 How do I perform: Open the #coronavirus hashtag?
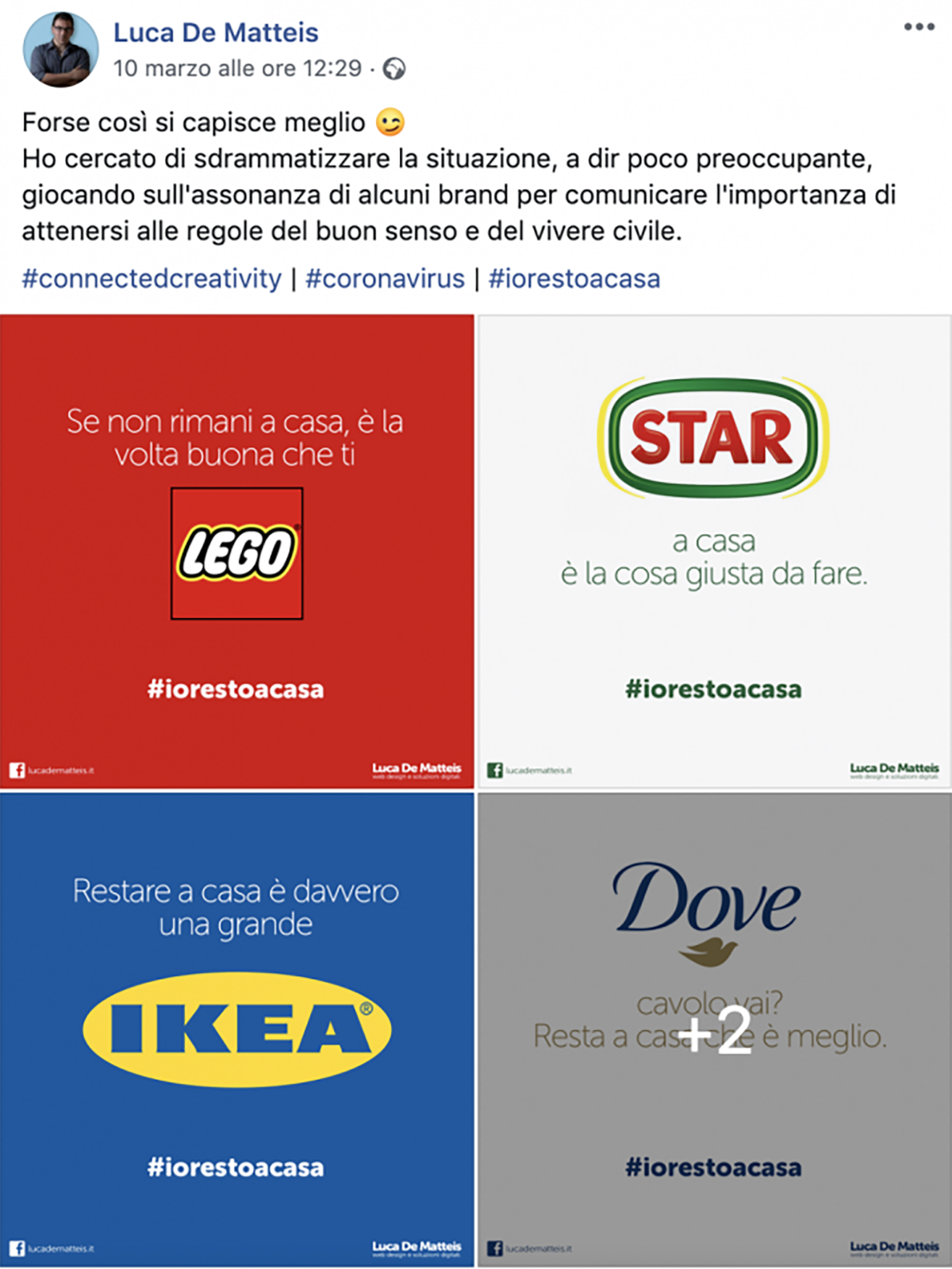point(385,279)
